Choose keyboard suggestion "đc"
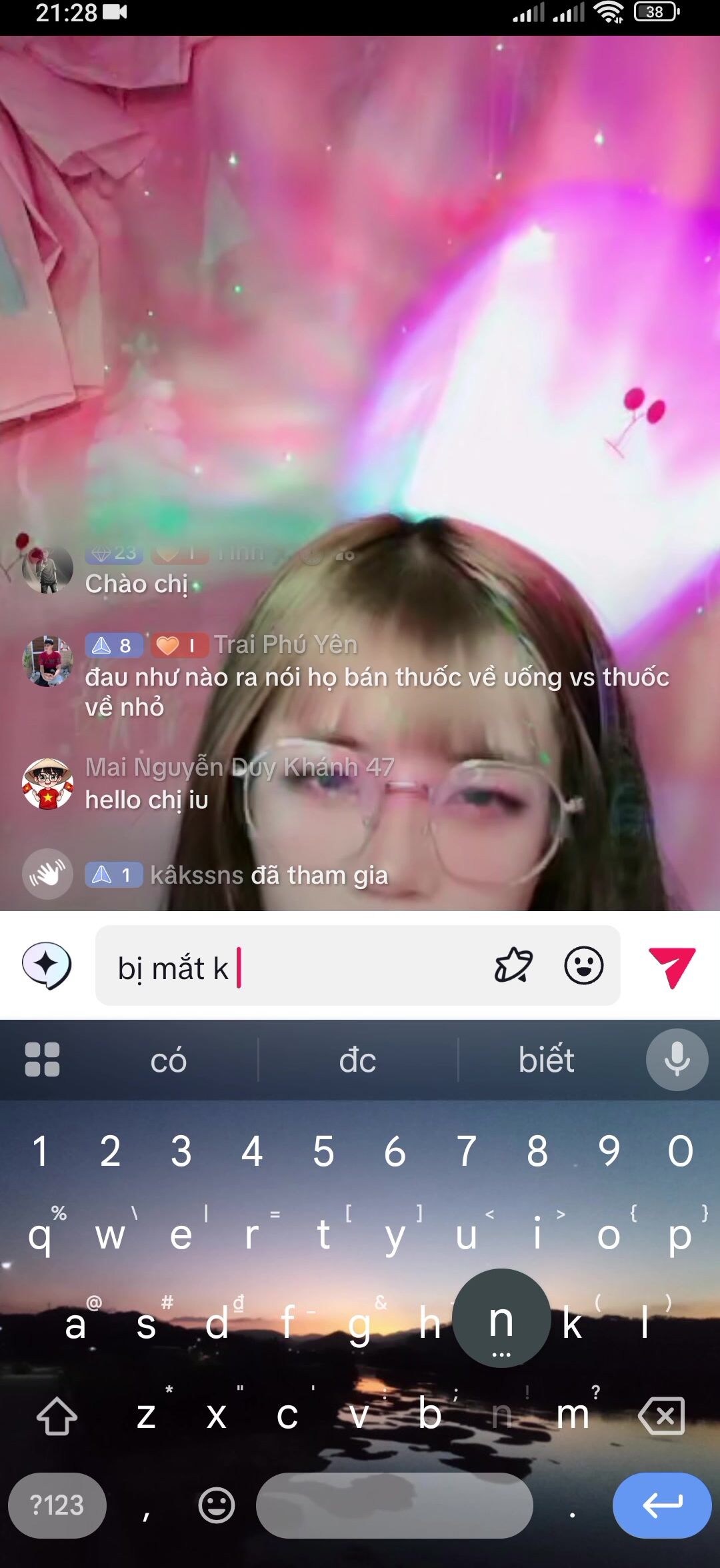This screenshot has width=720, height=1568. click(x=358, y=1060)
